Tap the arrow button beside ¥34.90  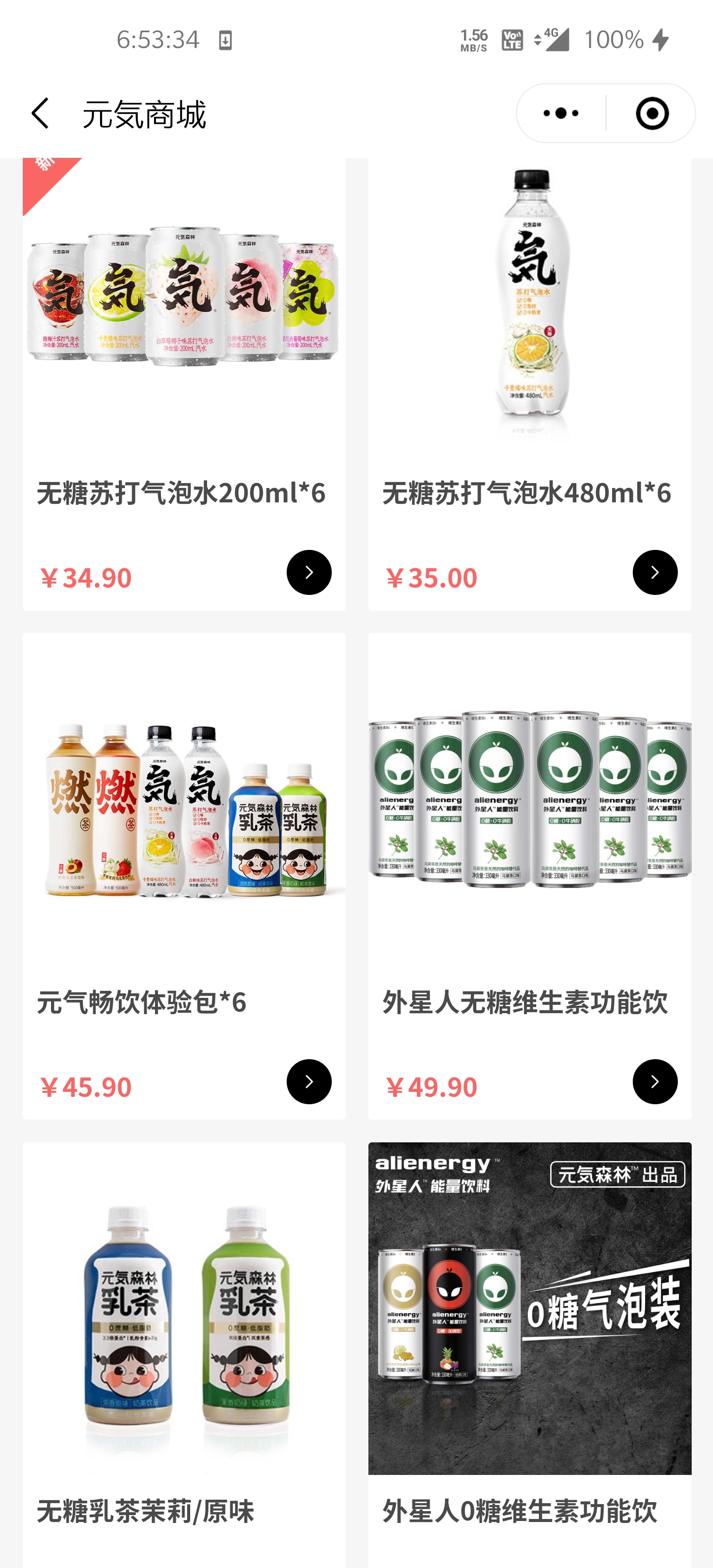(309, 572)
